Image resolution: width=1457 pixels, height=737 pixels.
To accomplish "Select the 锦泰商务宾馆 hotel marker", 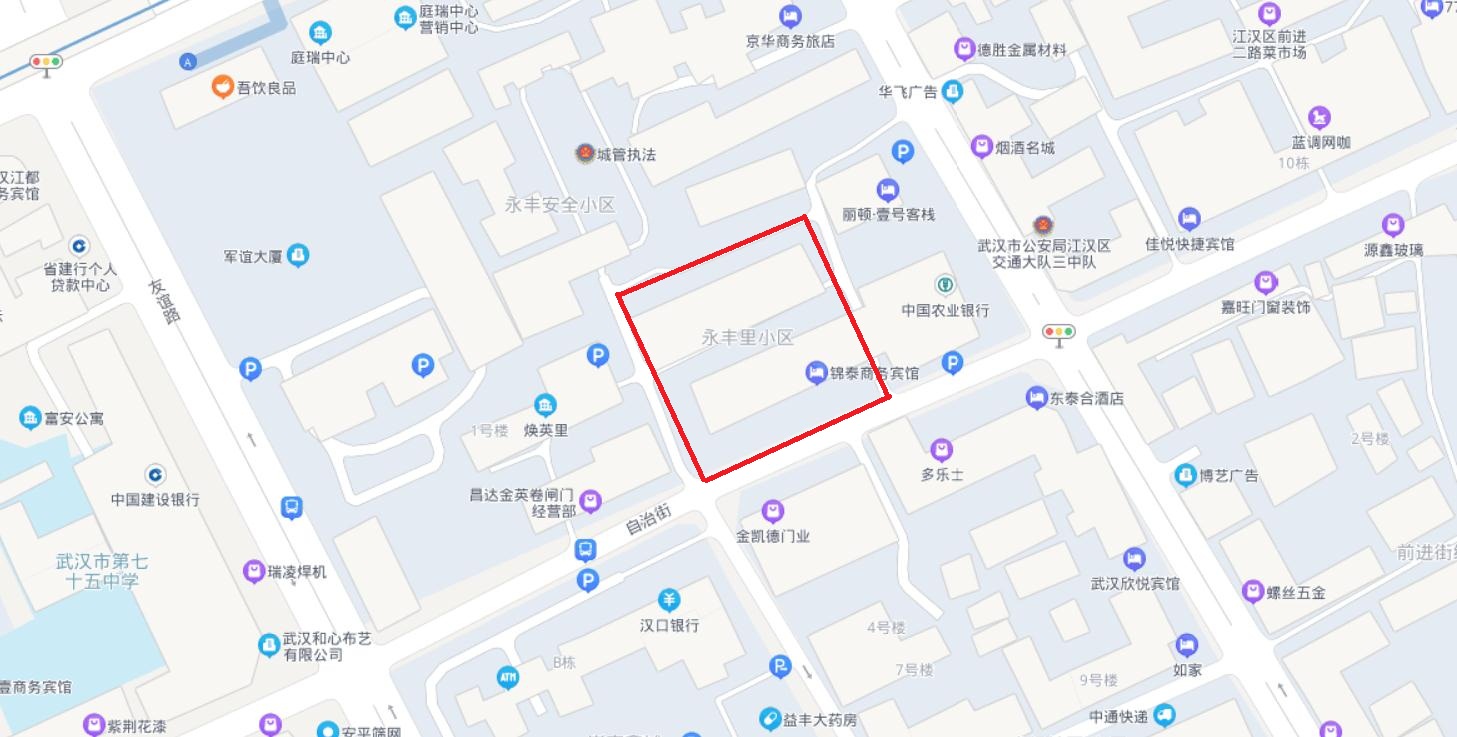I will tap(816, 373).
